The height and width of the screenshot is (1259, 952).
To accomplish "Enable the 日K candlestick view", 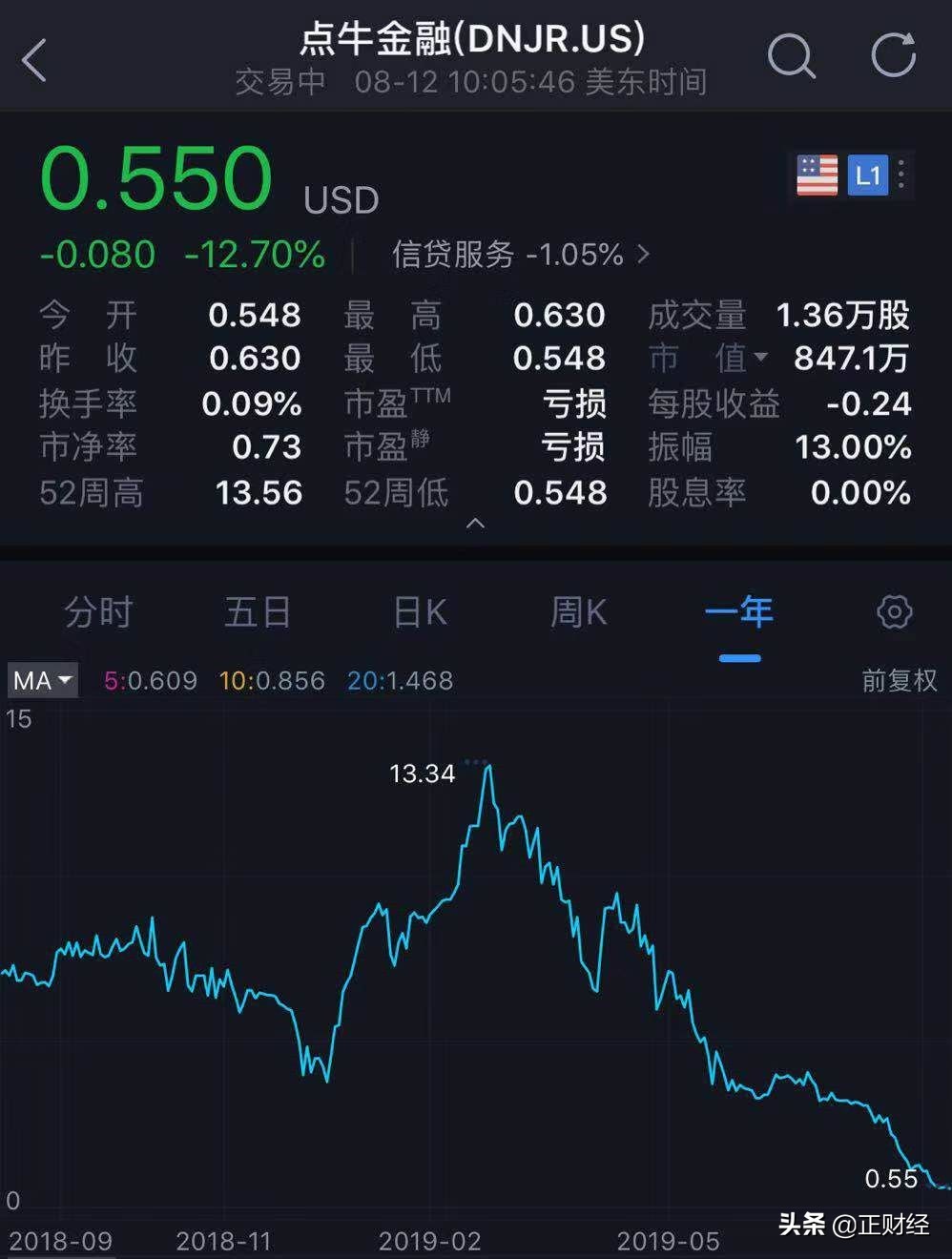I will [x=418, y=613].
